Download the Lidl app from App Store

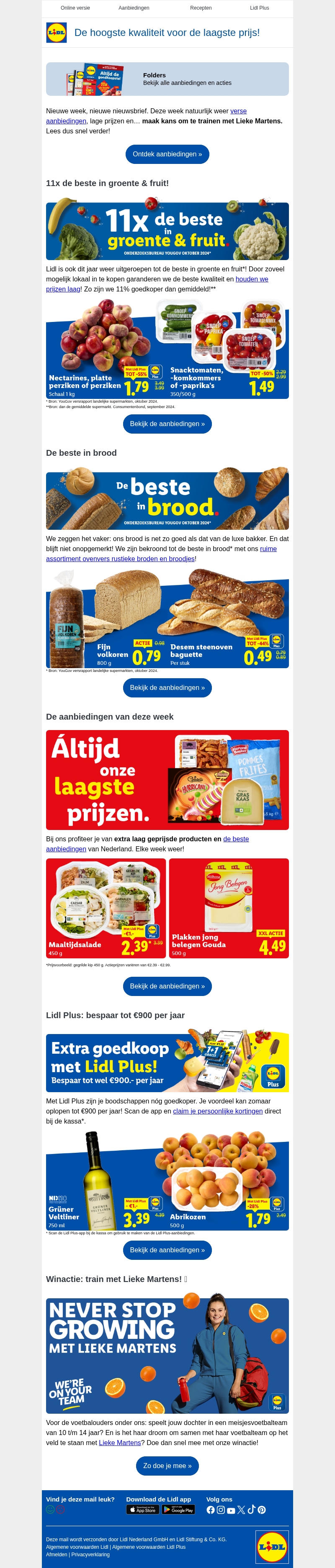click(x=142, y=1509)
